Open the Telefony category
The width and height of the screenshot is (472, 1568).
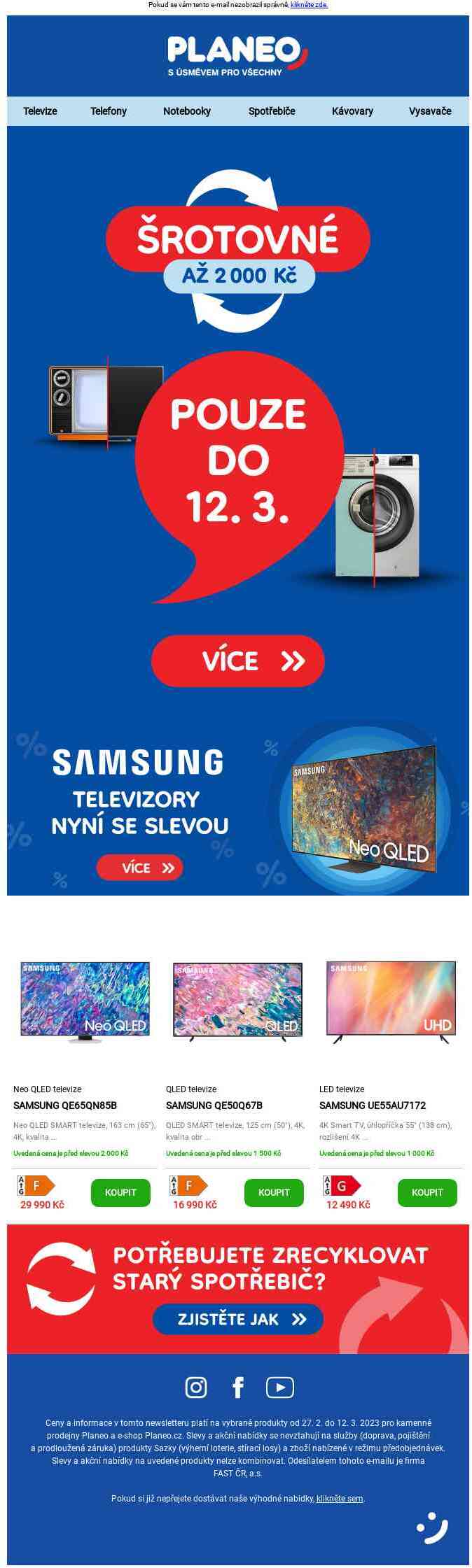tap(109, 111)
